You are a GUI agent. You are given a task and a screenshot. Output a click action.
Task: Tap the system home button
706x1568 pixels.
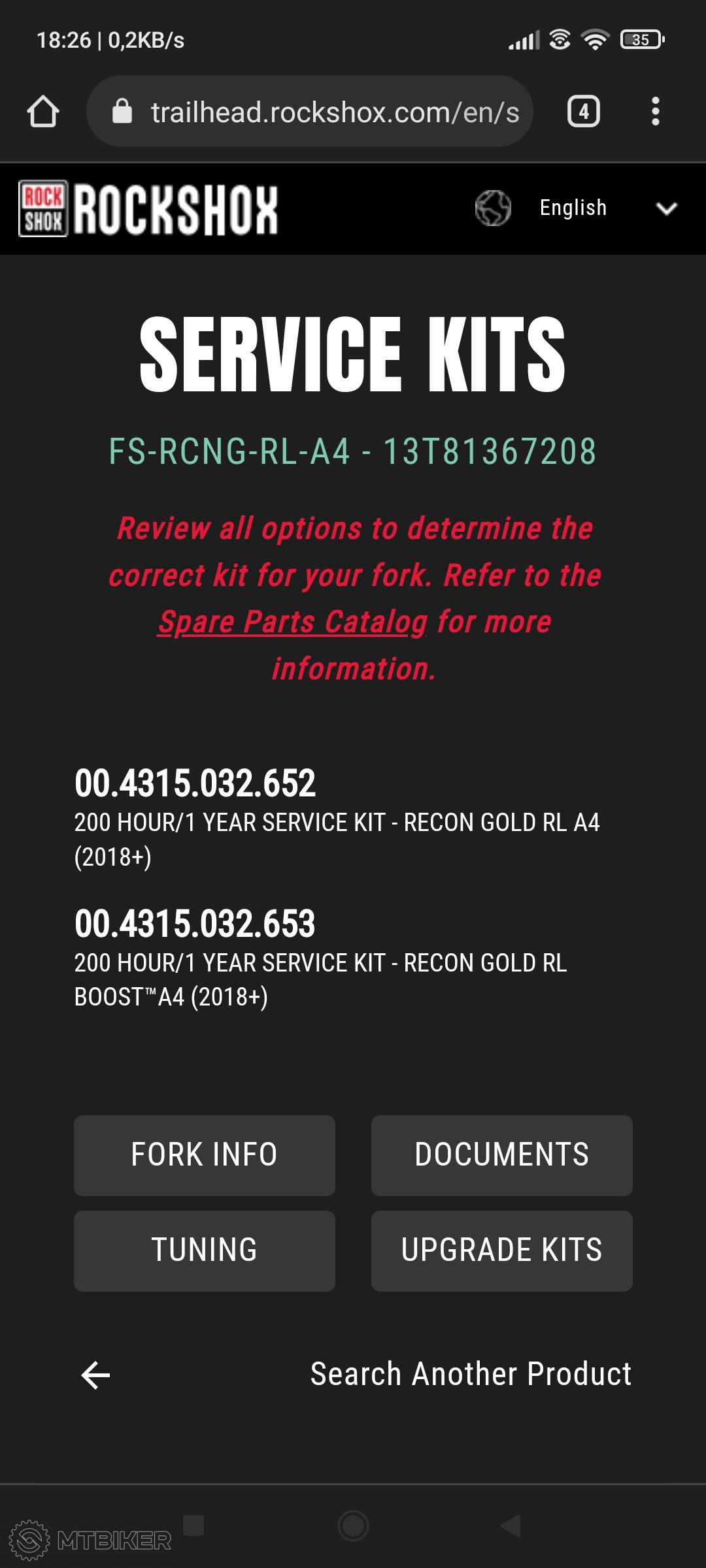(x=353, y=1526)
